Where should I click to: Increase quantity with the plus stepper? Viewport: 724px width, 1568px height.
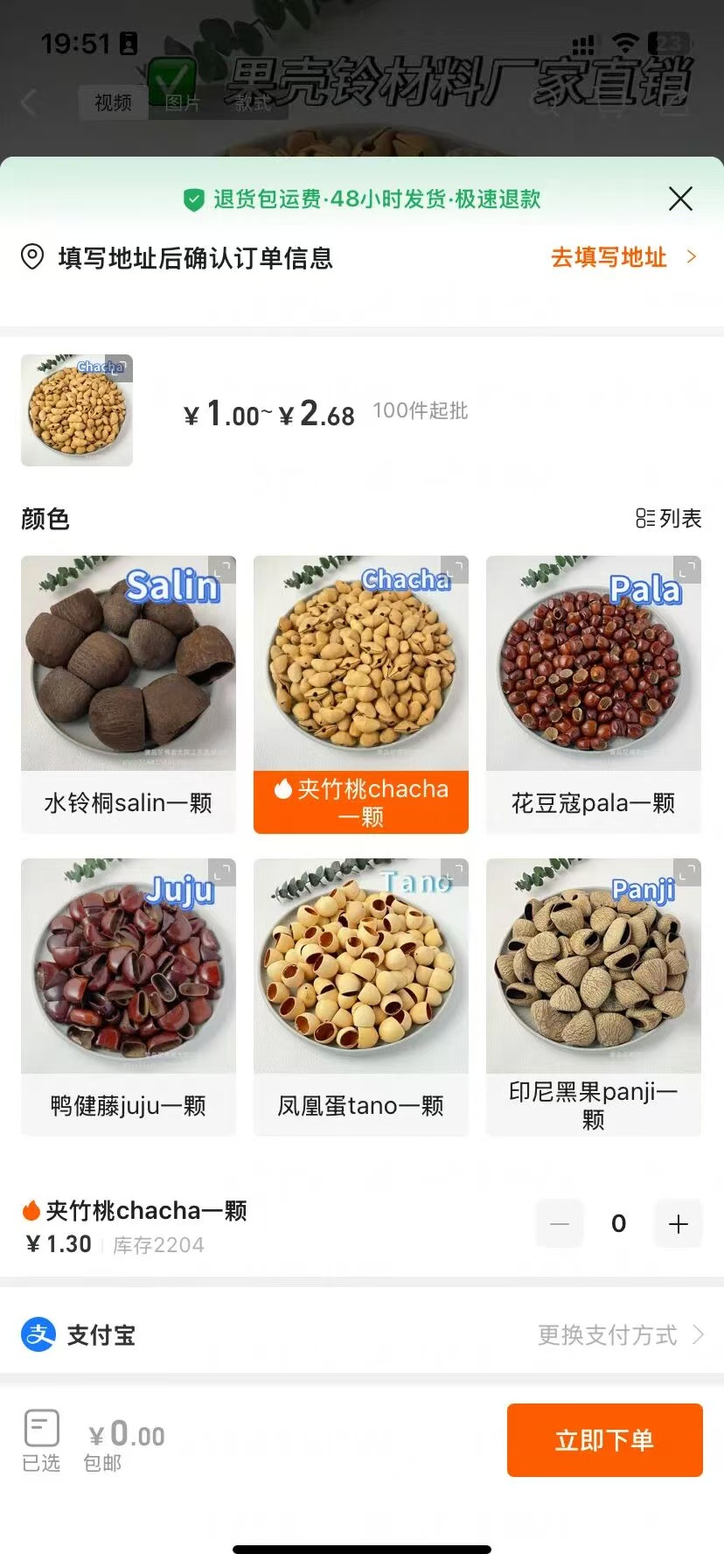[678, 1223]
